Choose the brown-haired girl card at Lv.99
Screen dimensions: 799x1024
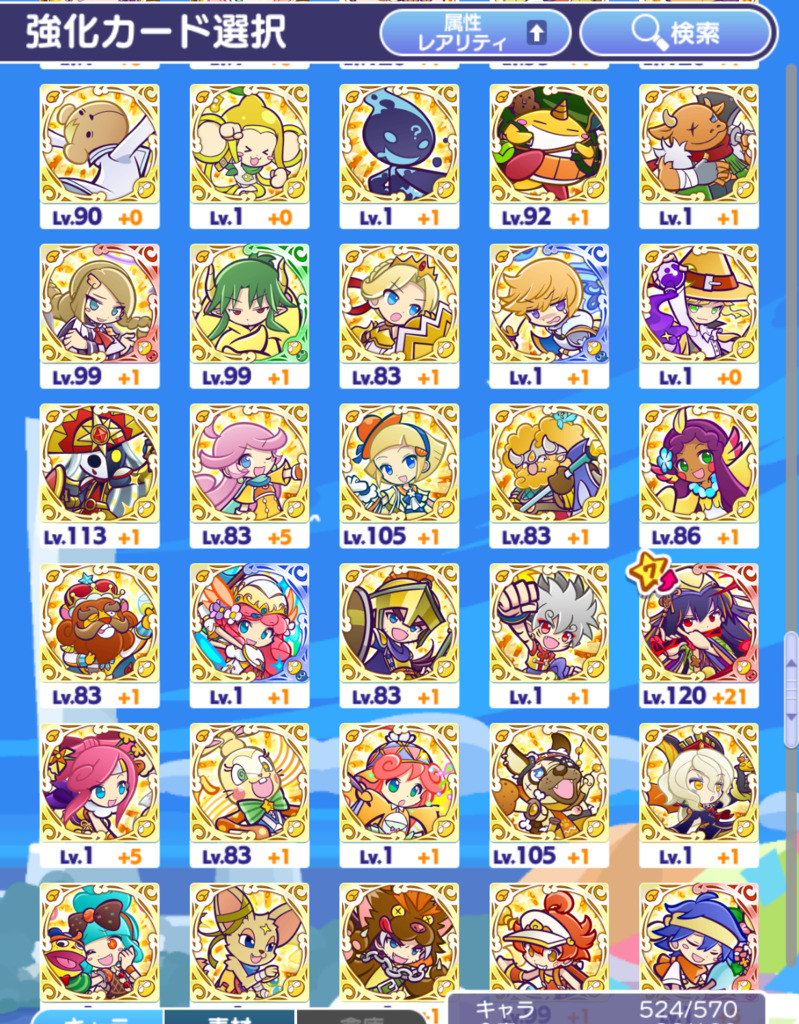(x=99, y=305)
